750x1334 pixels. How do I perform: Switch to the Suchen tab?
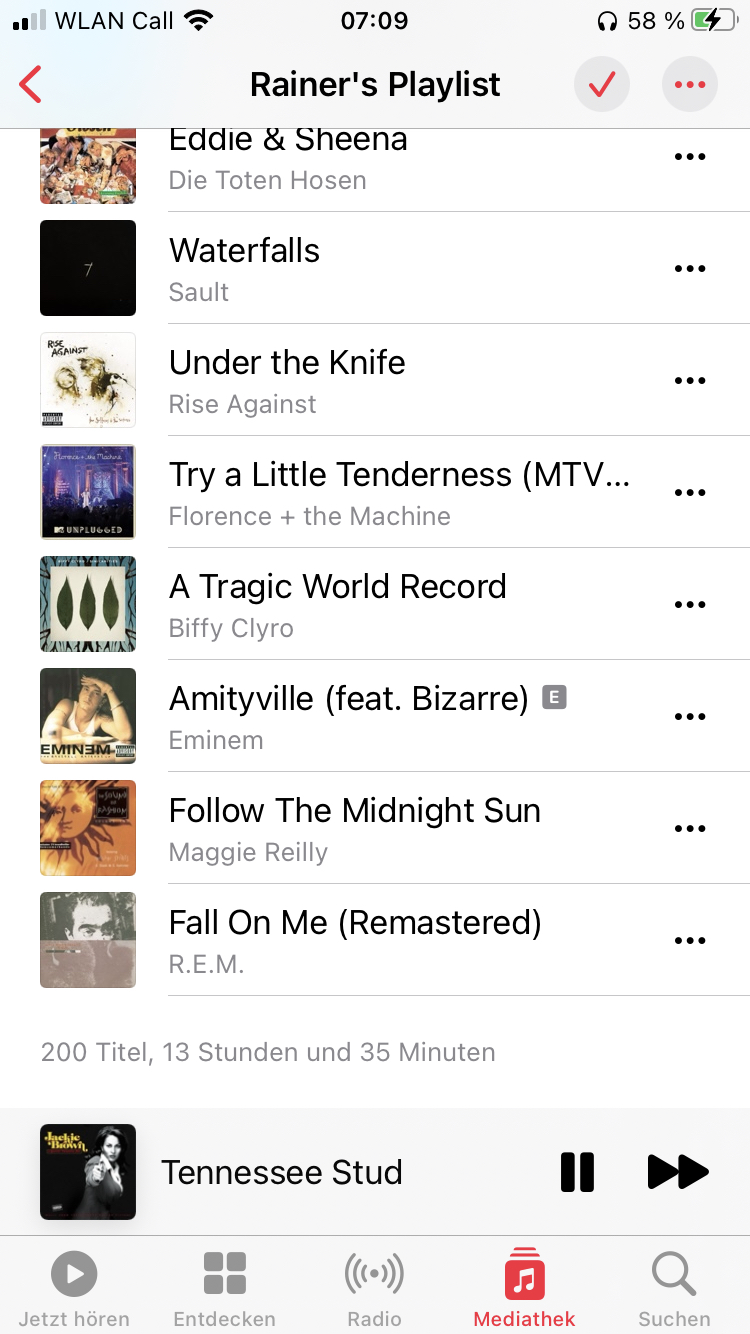tap(674, 1288)
